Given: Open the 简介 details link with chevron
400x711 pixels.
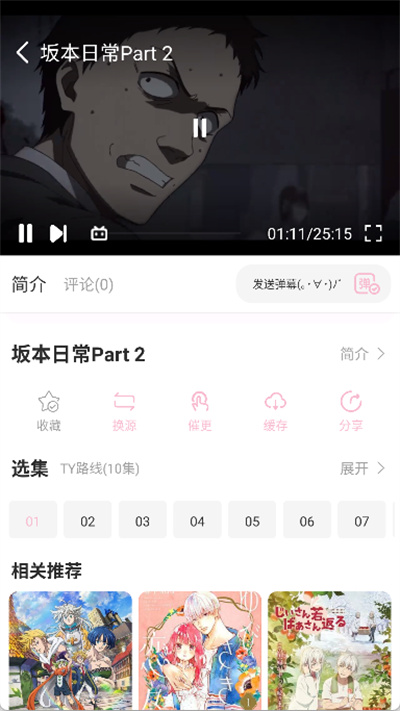Looking at the screenshot, I should coord(363,354).
